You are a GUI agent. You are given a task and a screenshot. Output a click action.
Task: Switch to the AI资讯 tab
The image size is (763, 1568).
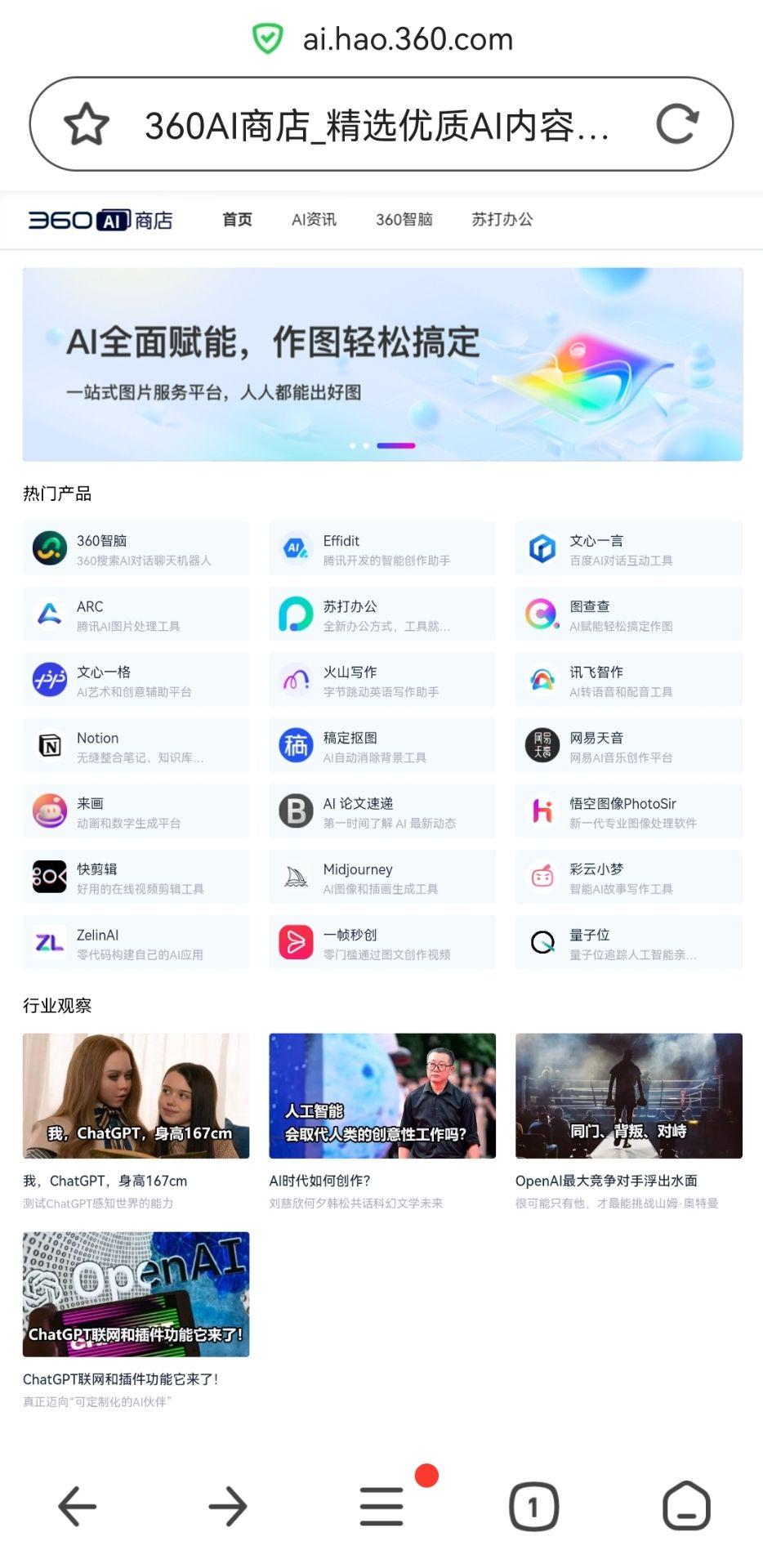[x=314, y=219]
